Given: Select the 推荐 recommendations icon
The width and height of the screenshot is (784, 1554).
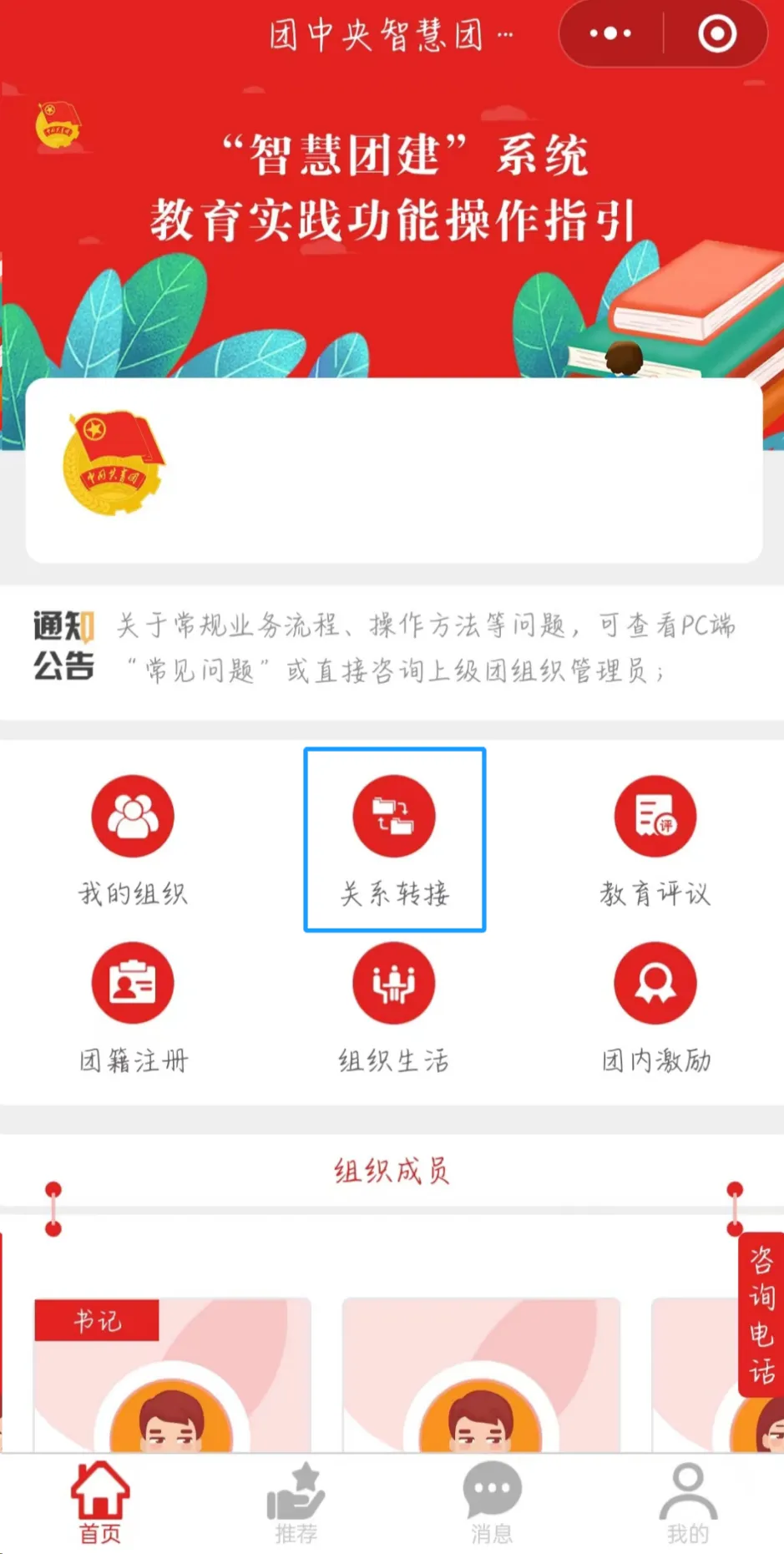Looking at the screenshot, I should [296, 1499].
